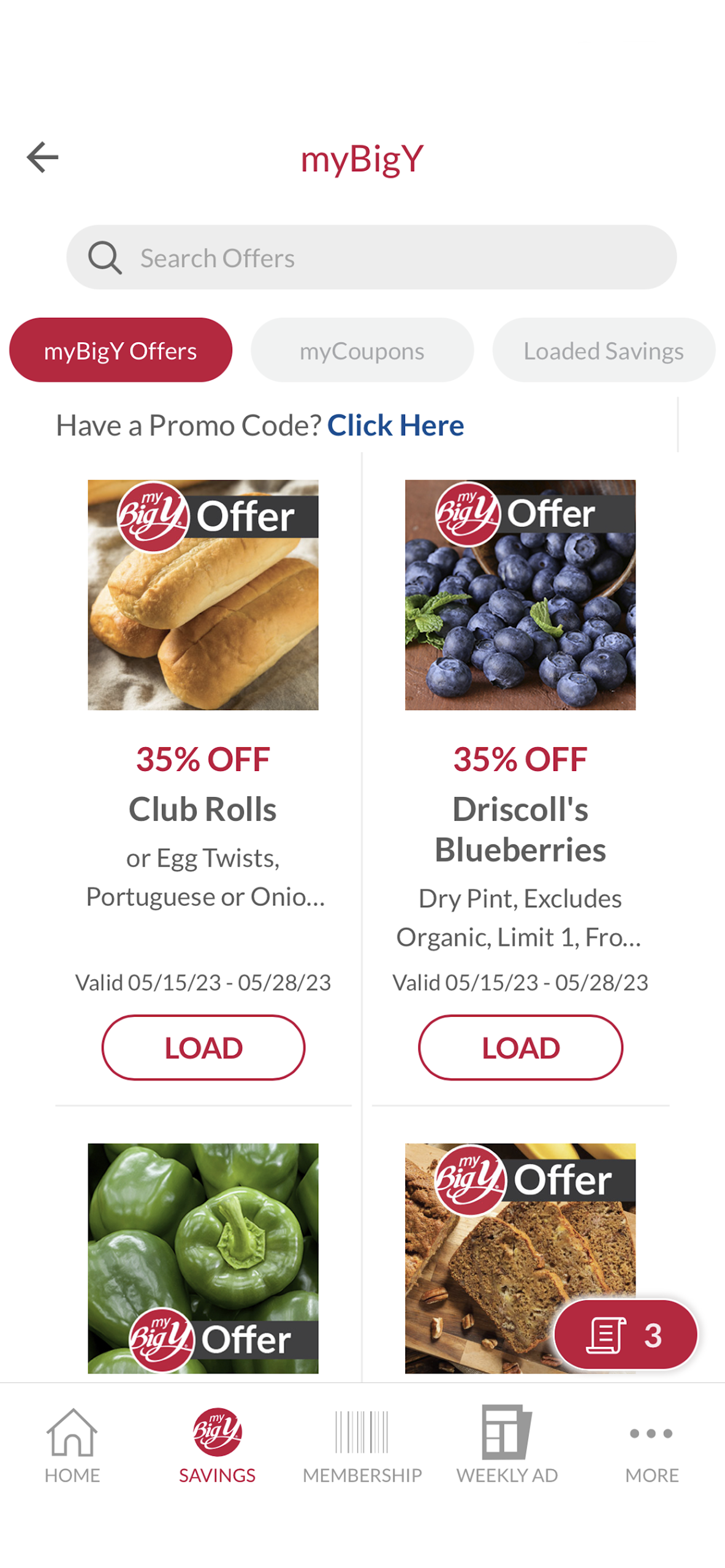Load the Club Rolls 35% off offer
Viewport: 725px width, 1568px height.
tap(203, 1047)
